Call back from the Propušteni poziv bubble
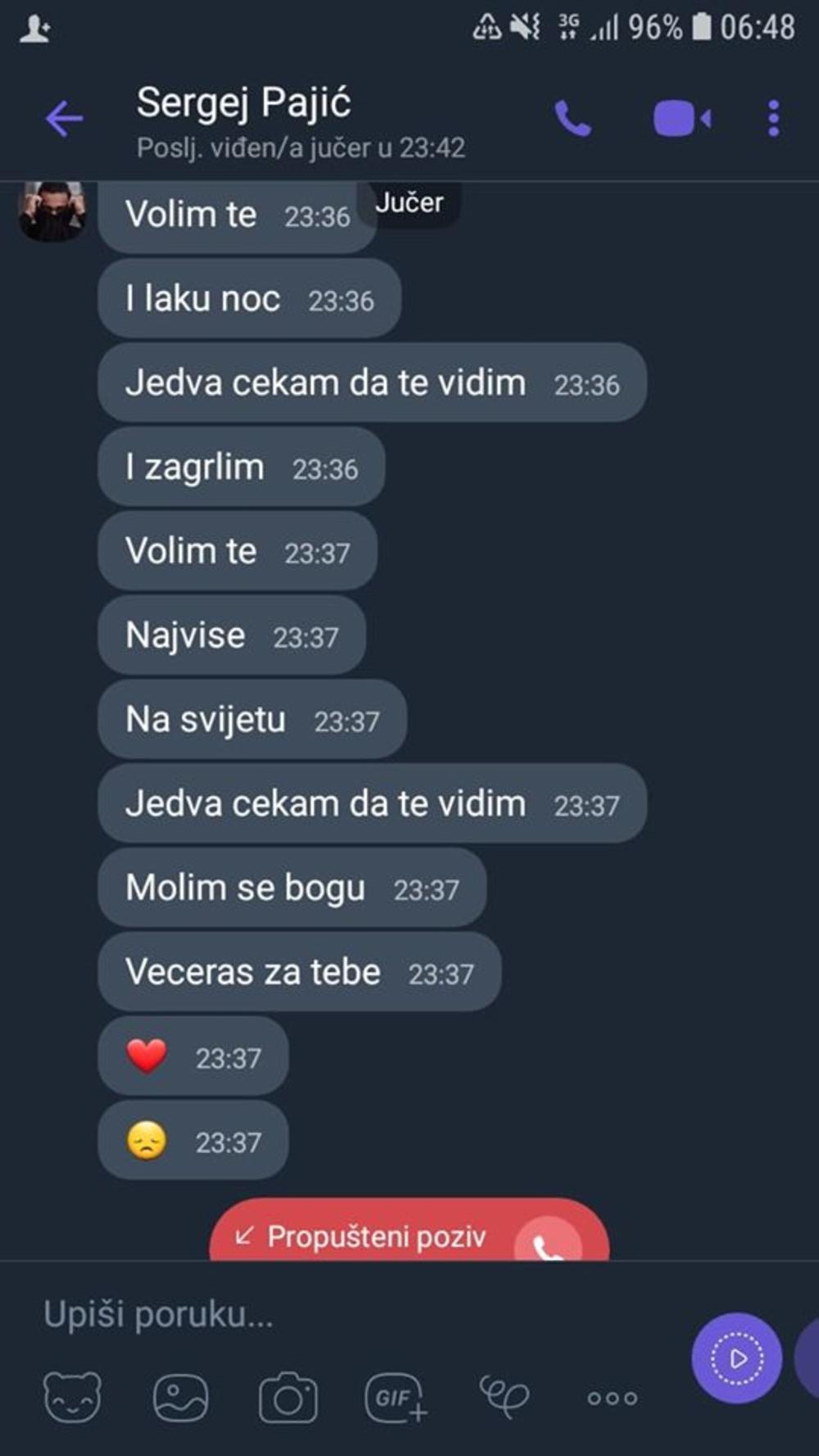819x1456 pixels. point(547,1243)
